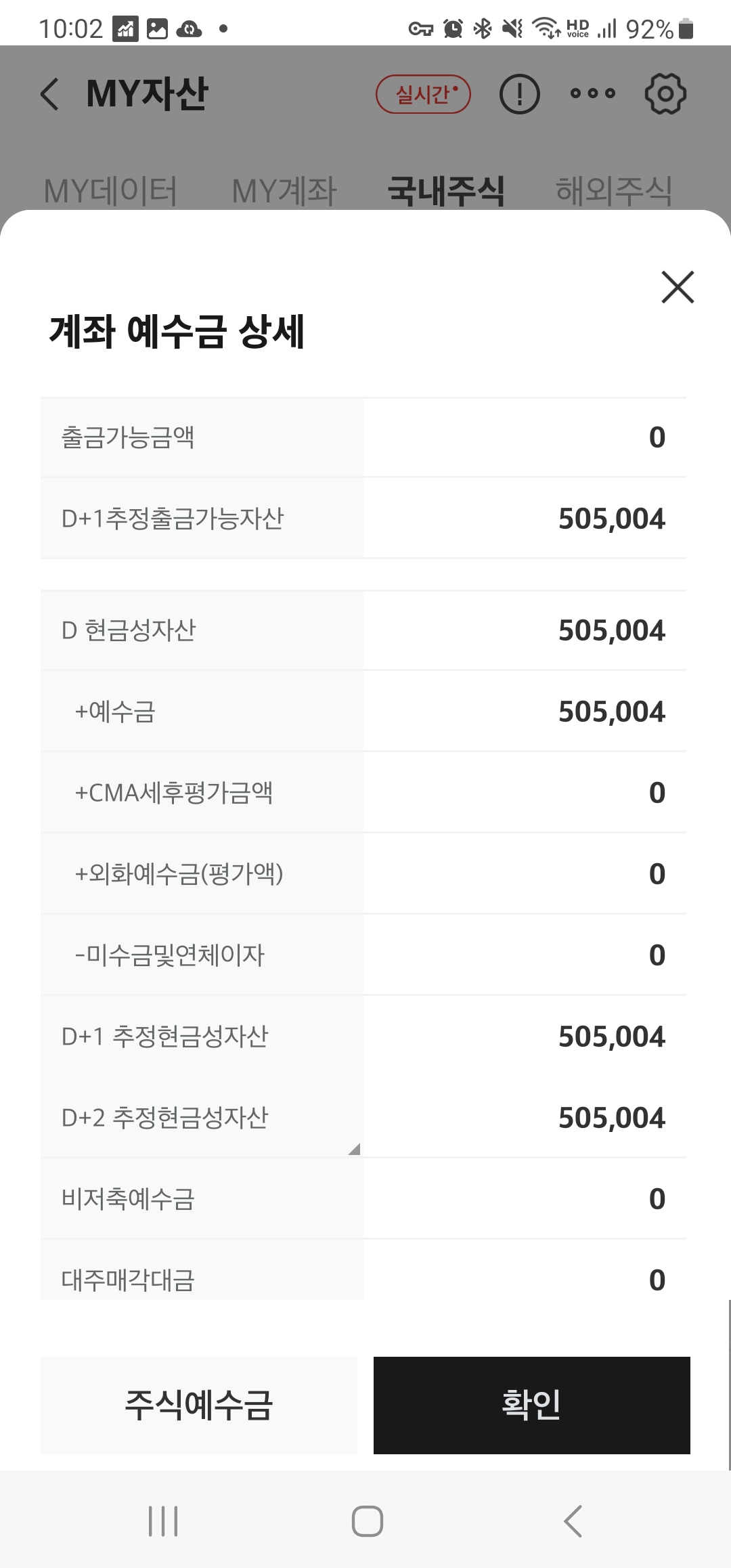
Task: Tap the back arrow next to MY자산
Action: [49, 93]
